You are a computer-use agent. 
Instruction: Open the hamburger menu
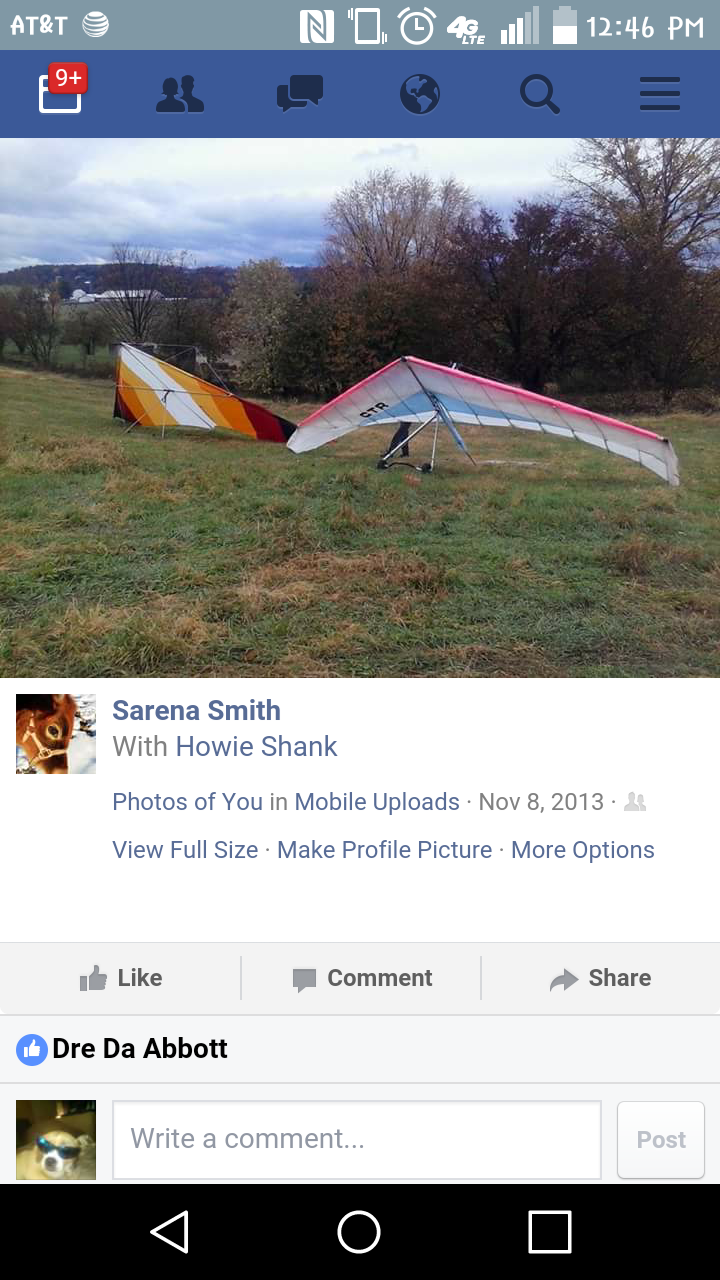[x=660, y=95]
